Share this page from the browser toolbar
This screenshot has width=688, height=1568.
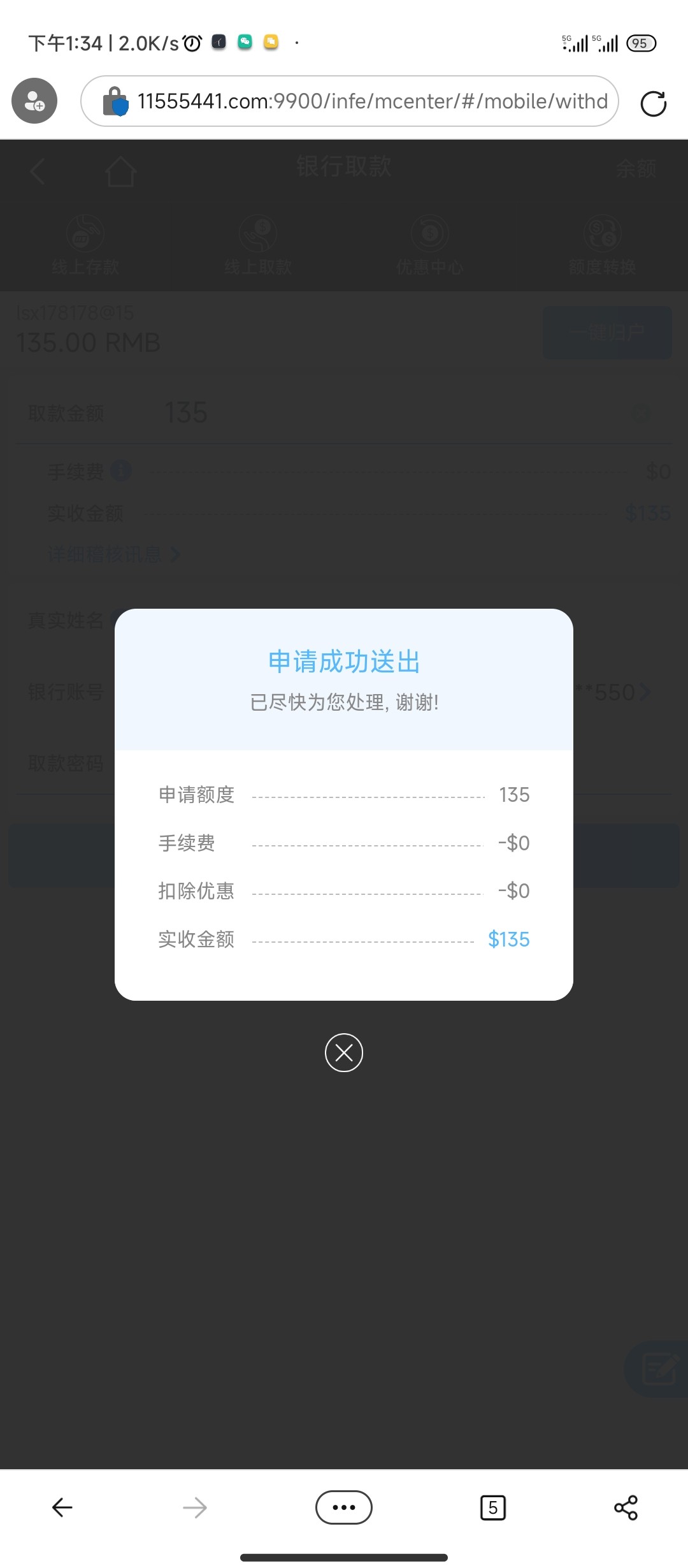coord(626,1507)
